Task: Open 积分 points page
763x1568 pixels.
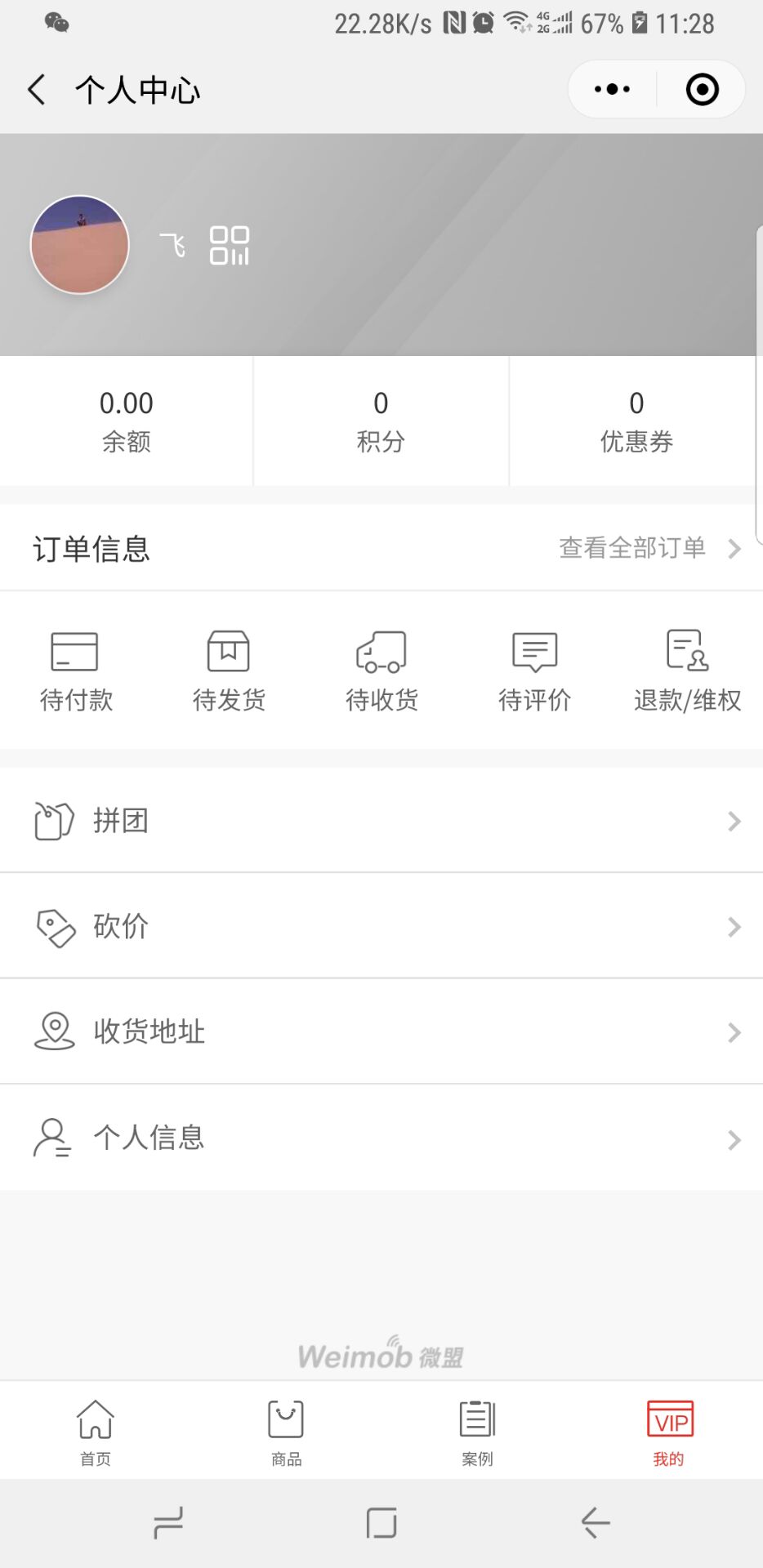Action: point(381,421)
